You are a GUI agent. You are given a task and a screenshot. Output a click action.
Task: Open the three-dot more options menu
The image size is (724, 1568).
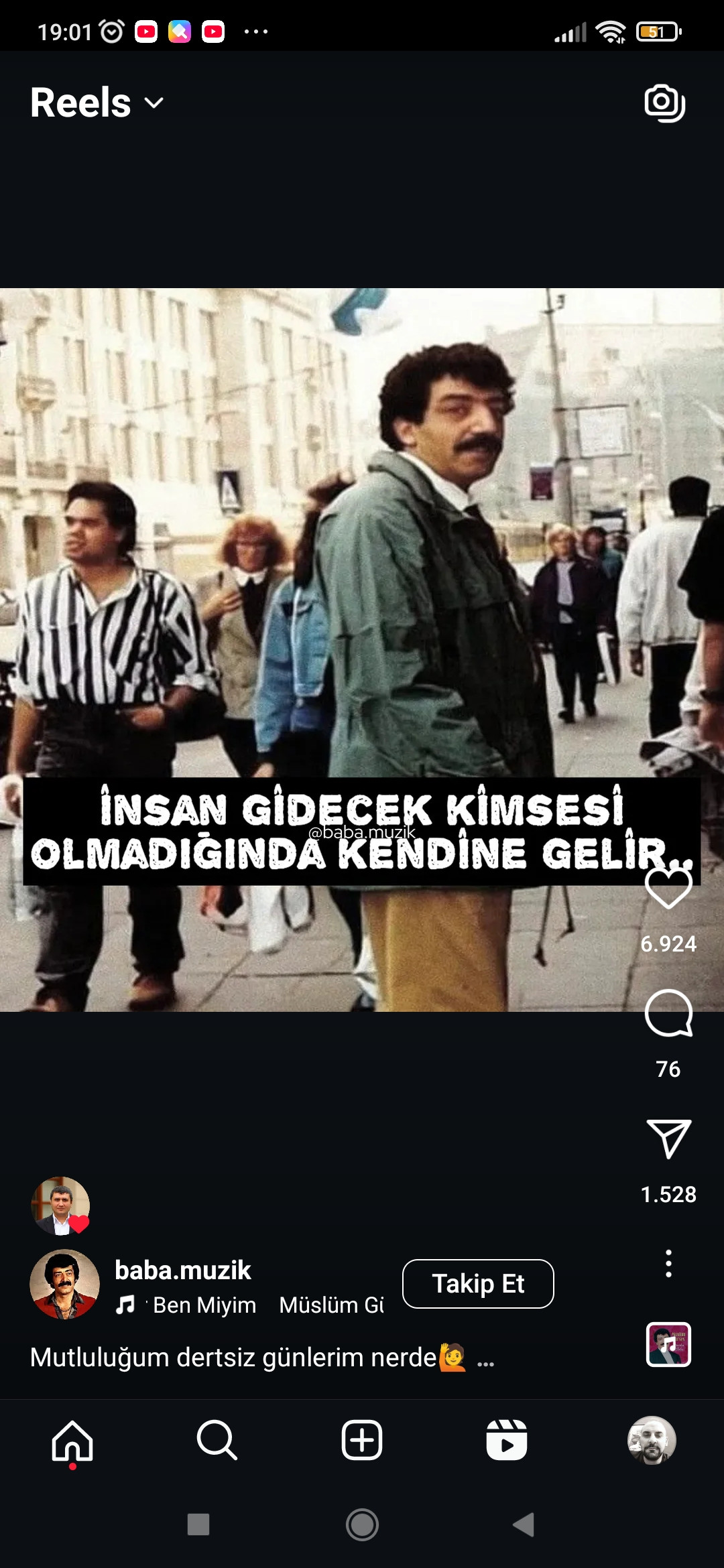(668, 1264)
